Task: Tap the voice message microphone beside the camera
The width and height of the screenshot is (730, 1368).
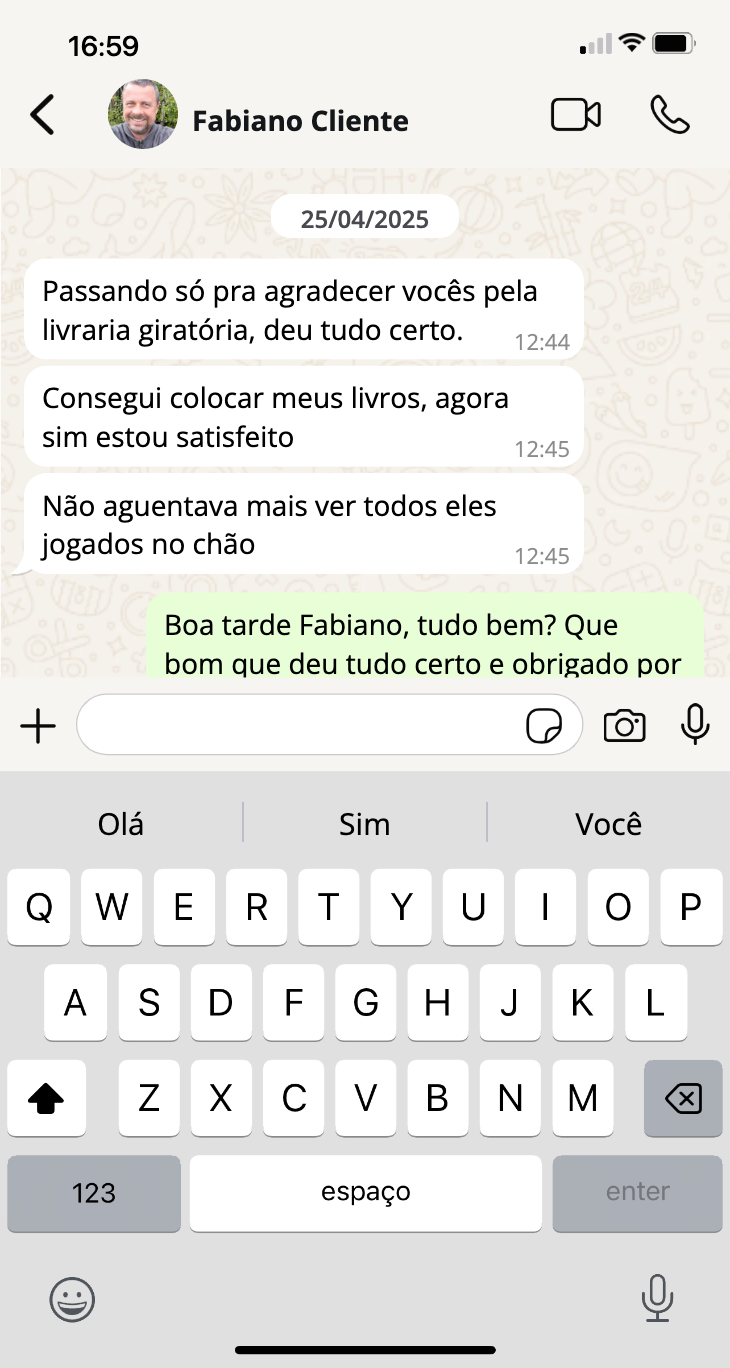Action: 695,725
